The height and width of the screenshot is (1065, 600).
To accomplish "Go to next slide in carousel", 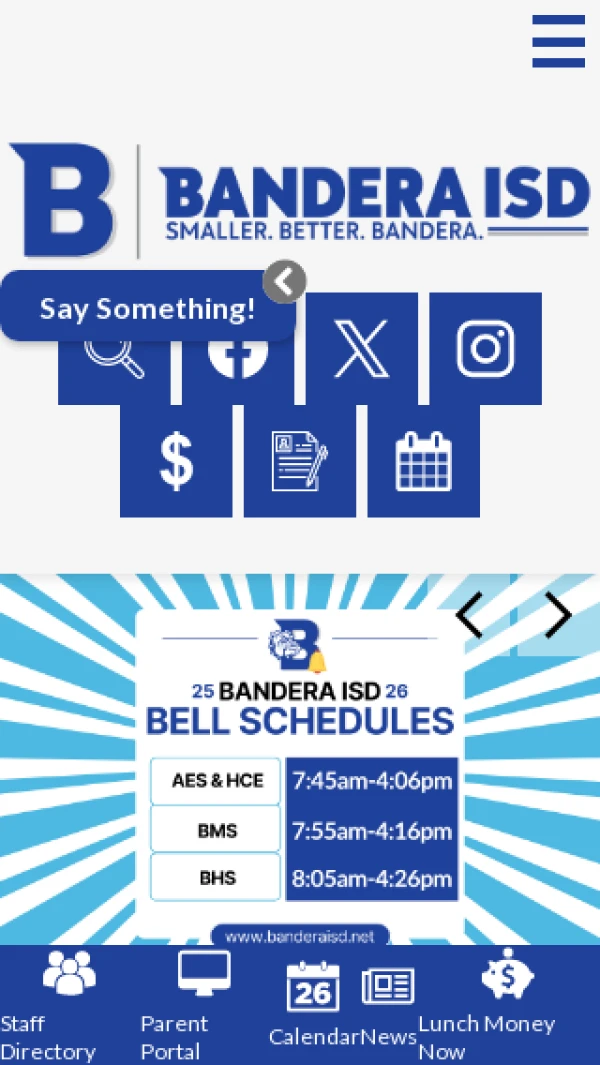I will click(557, 615).
